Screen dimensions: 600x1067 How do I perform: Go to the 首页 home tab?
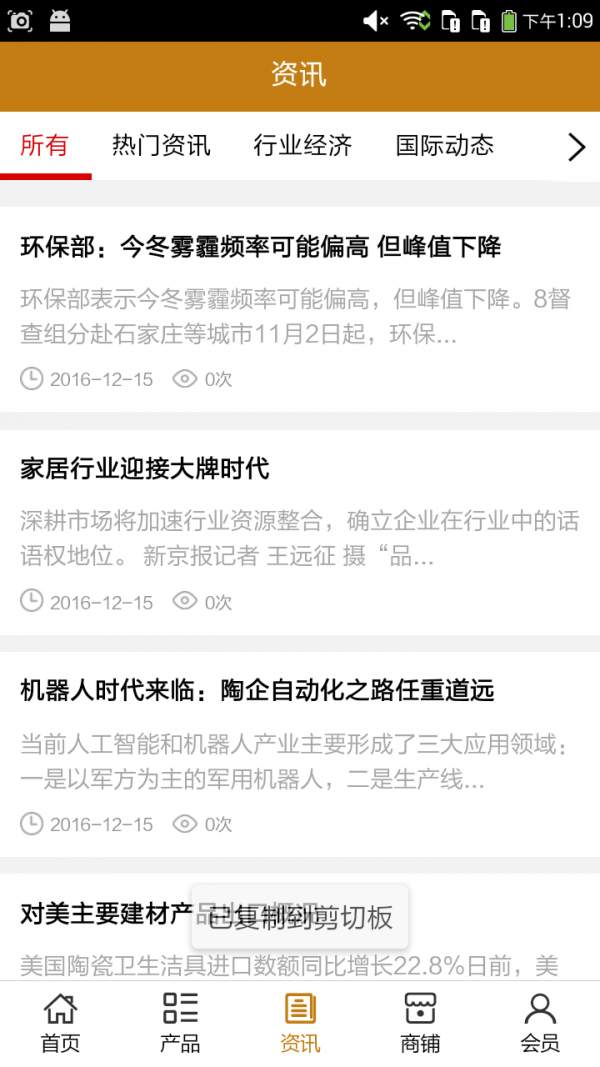tap(60, 1023)
